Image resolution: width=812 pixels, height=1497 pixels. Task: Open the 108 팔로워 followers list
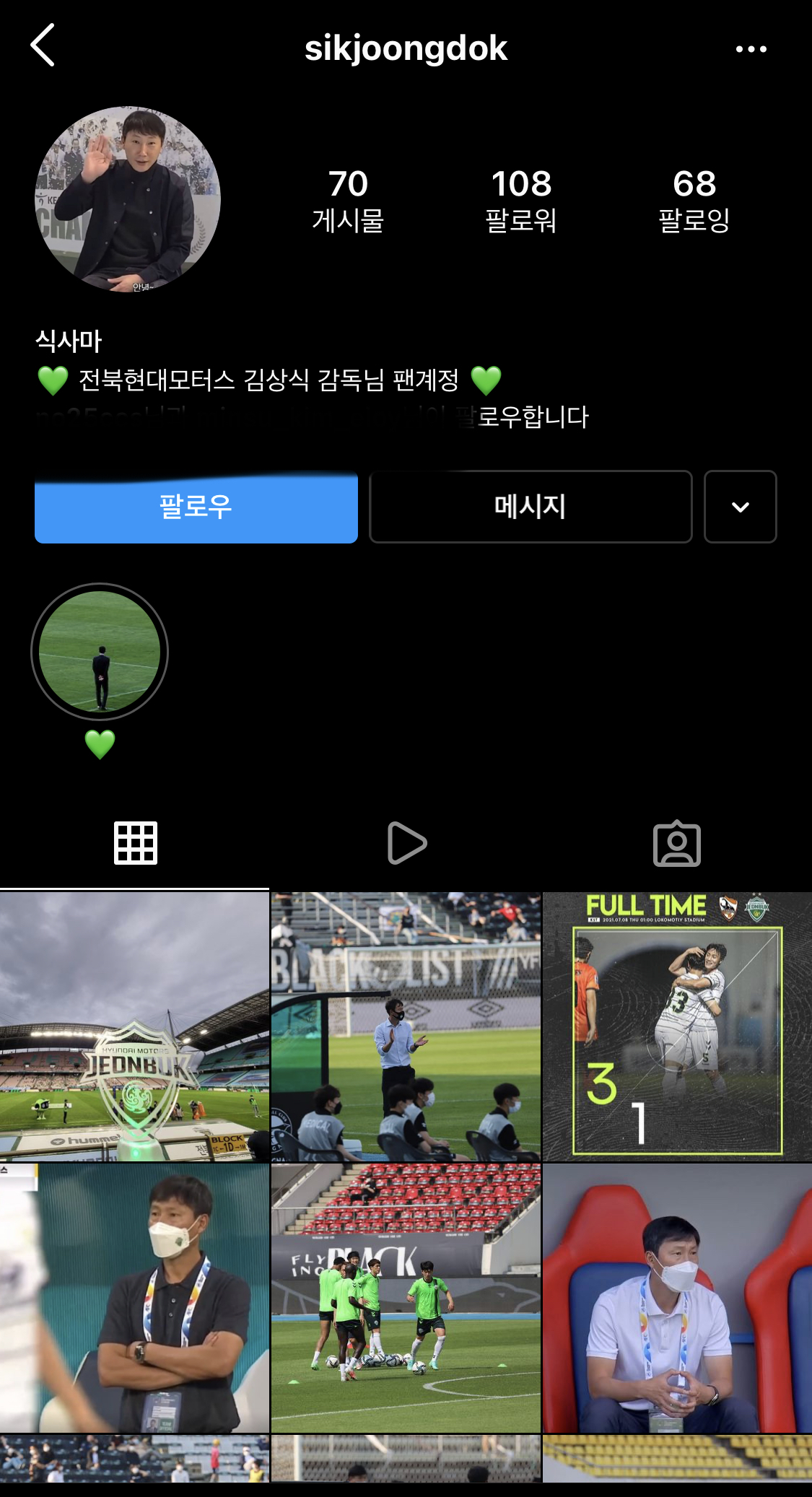(520, 201)
